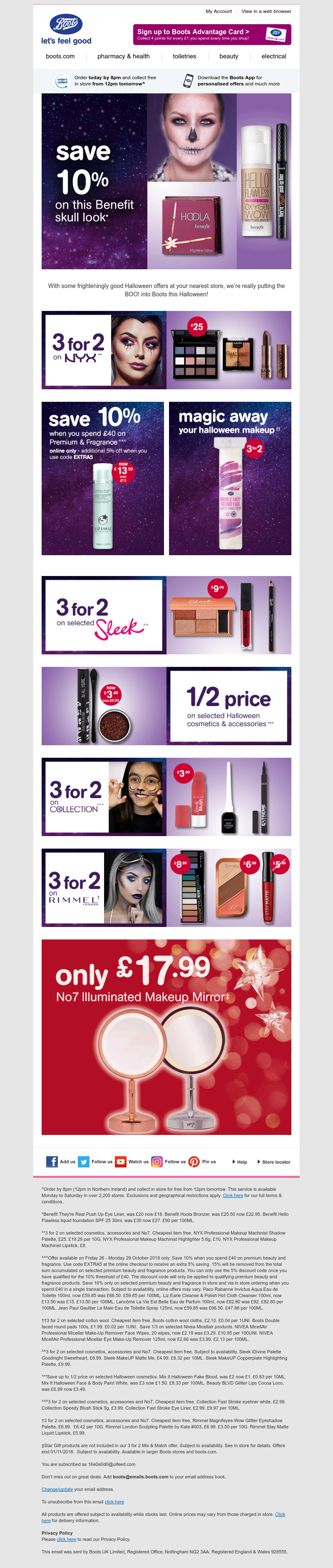Open the magic away halloween makeup tile

coord(230,478)
